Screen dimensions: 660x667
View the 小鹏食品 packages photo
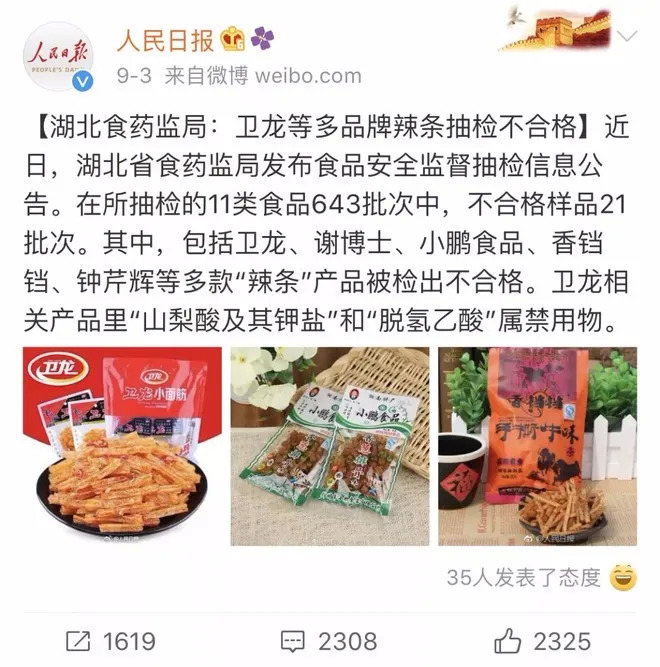pos(329,447)
